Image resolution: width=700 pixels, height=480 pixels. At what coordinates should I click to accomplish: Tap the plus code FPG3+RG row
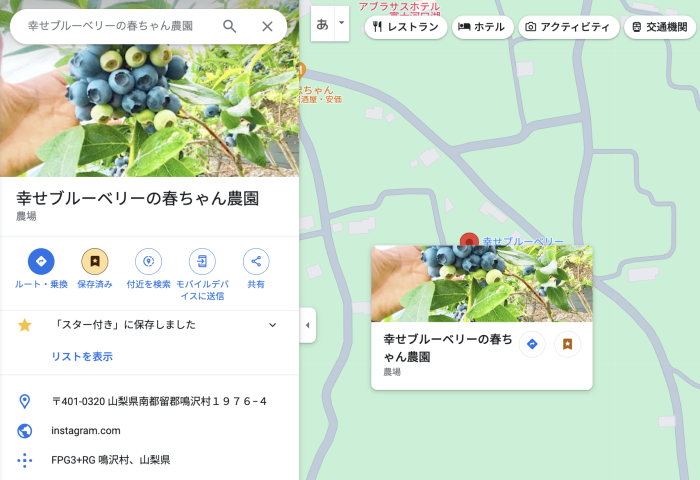point(110,460)
